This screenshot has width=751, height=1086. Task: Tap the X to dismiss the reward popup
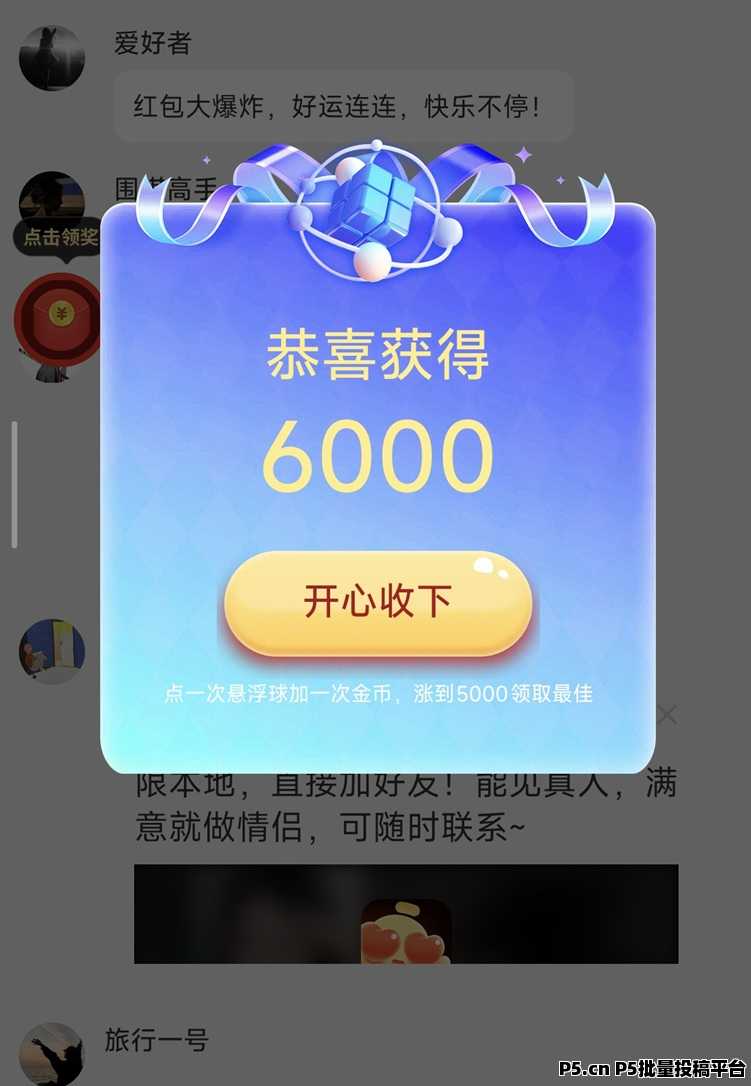(667, 714)
